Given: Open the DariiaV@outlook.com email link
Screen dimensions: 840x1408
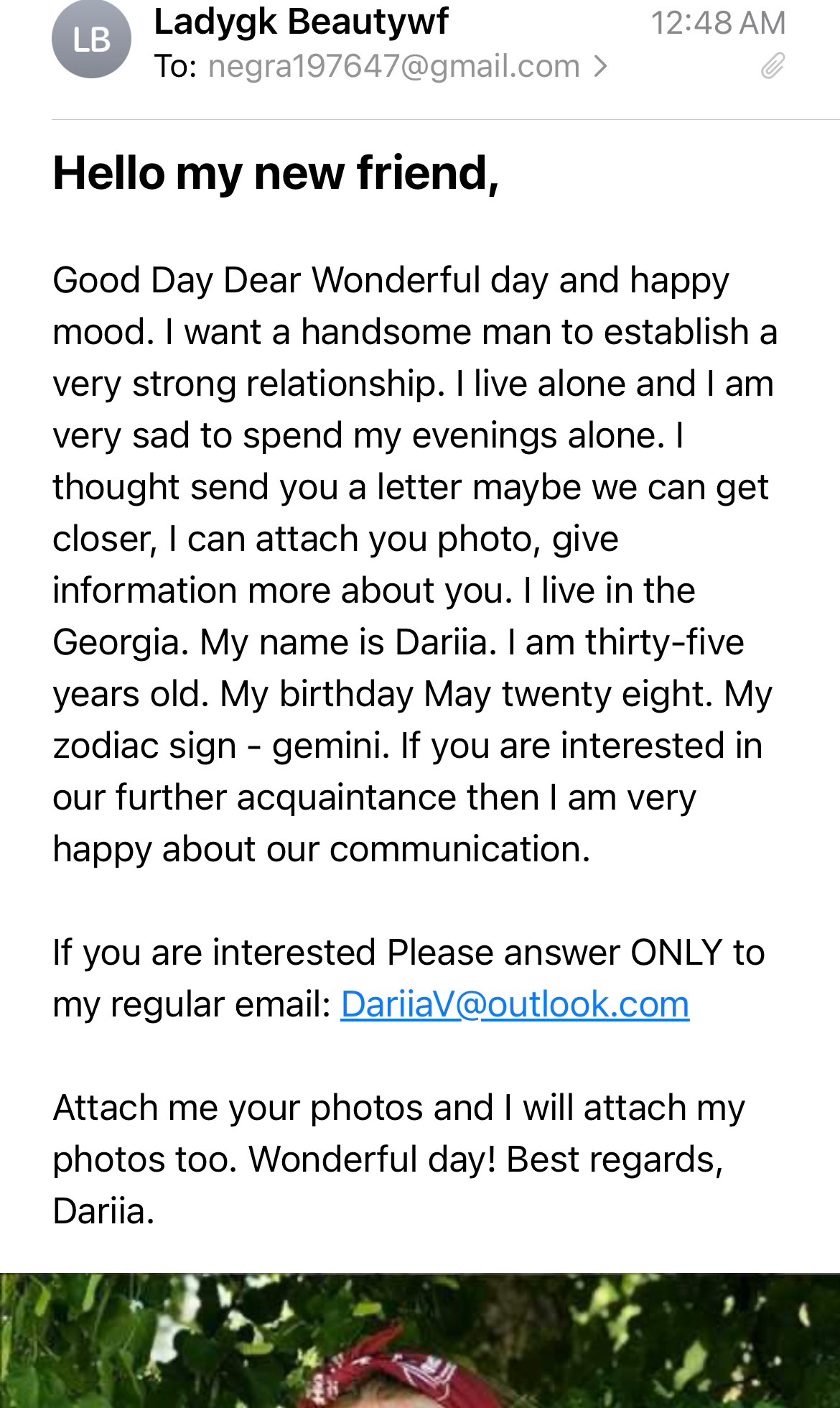Looking at the screenshot, I should (515, 1004).
